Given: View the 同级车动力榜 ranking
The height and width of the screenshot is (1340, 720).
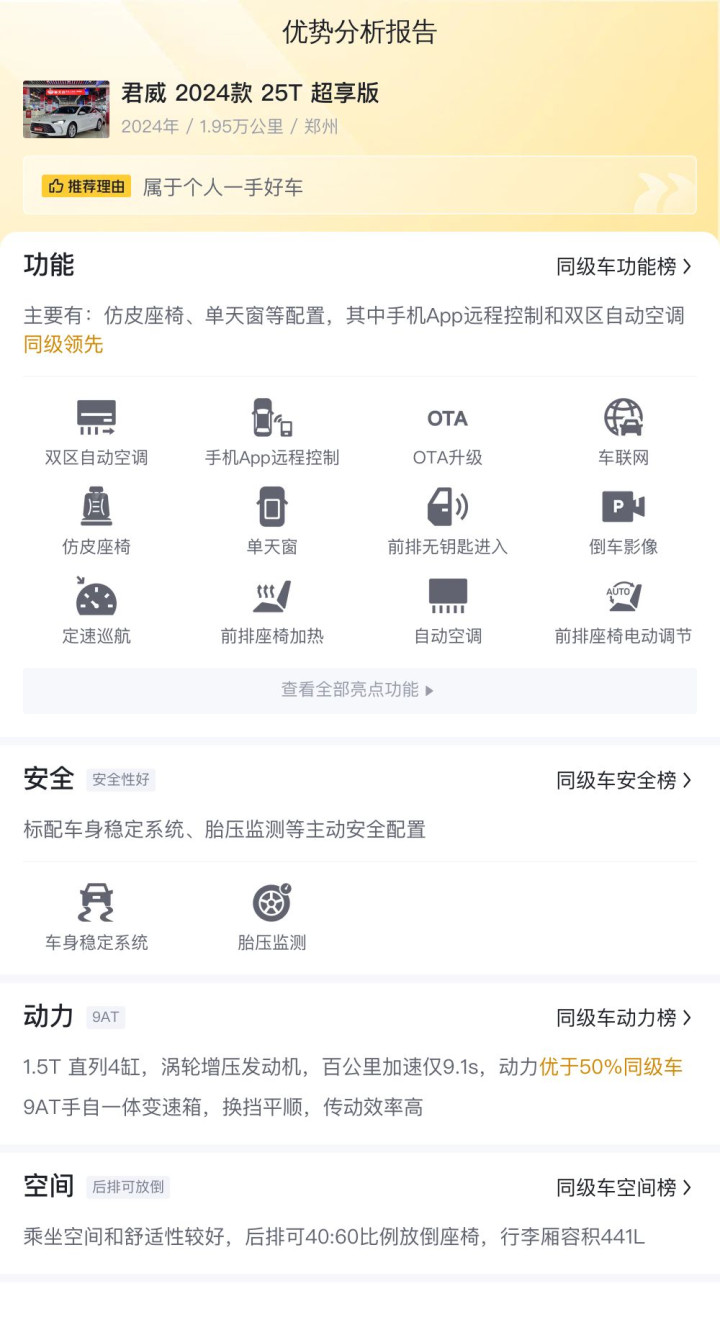Looking at the screenshot, I should click(625, 1018).
